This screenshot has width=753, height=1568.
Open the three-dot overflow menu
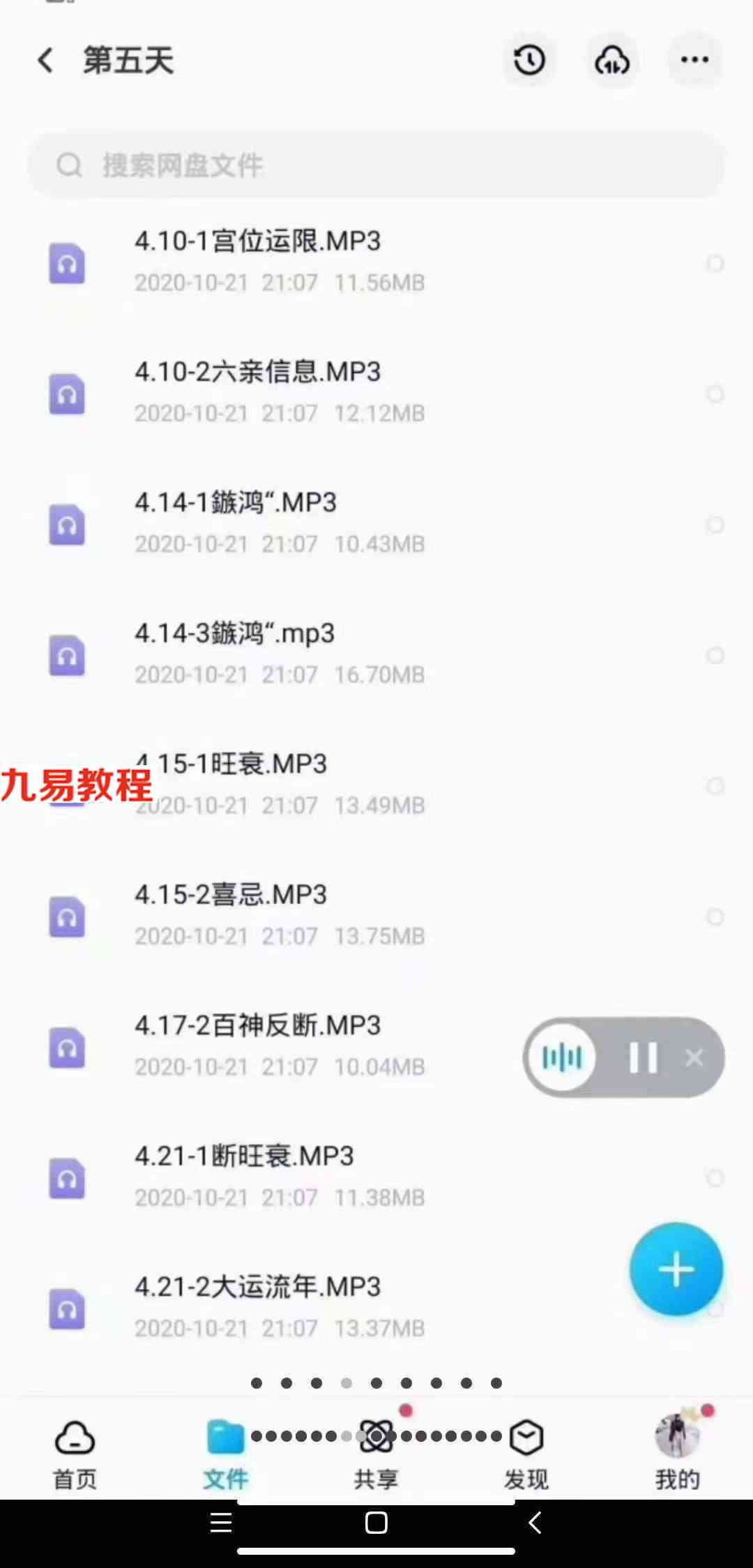(x=695, y=60)
